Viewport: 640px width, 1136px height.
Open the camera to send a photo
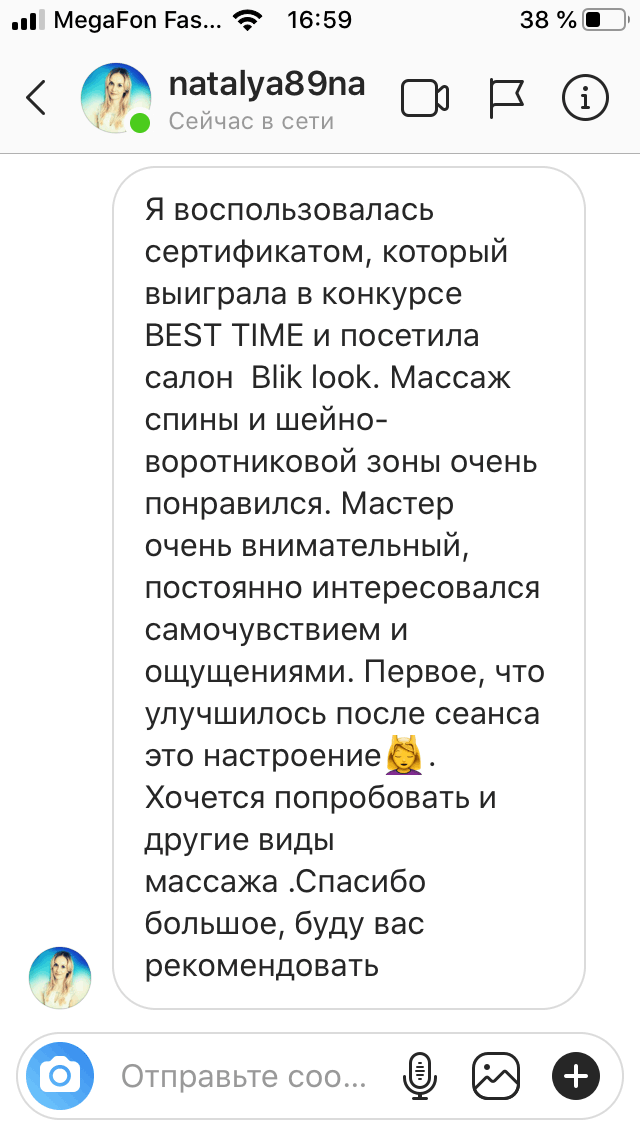click(x=60, y=1076)
